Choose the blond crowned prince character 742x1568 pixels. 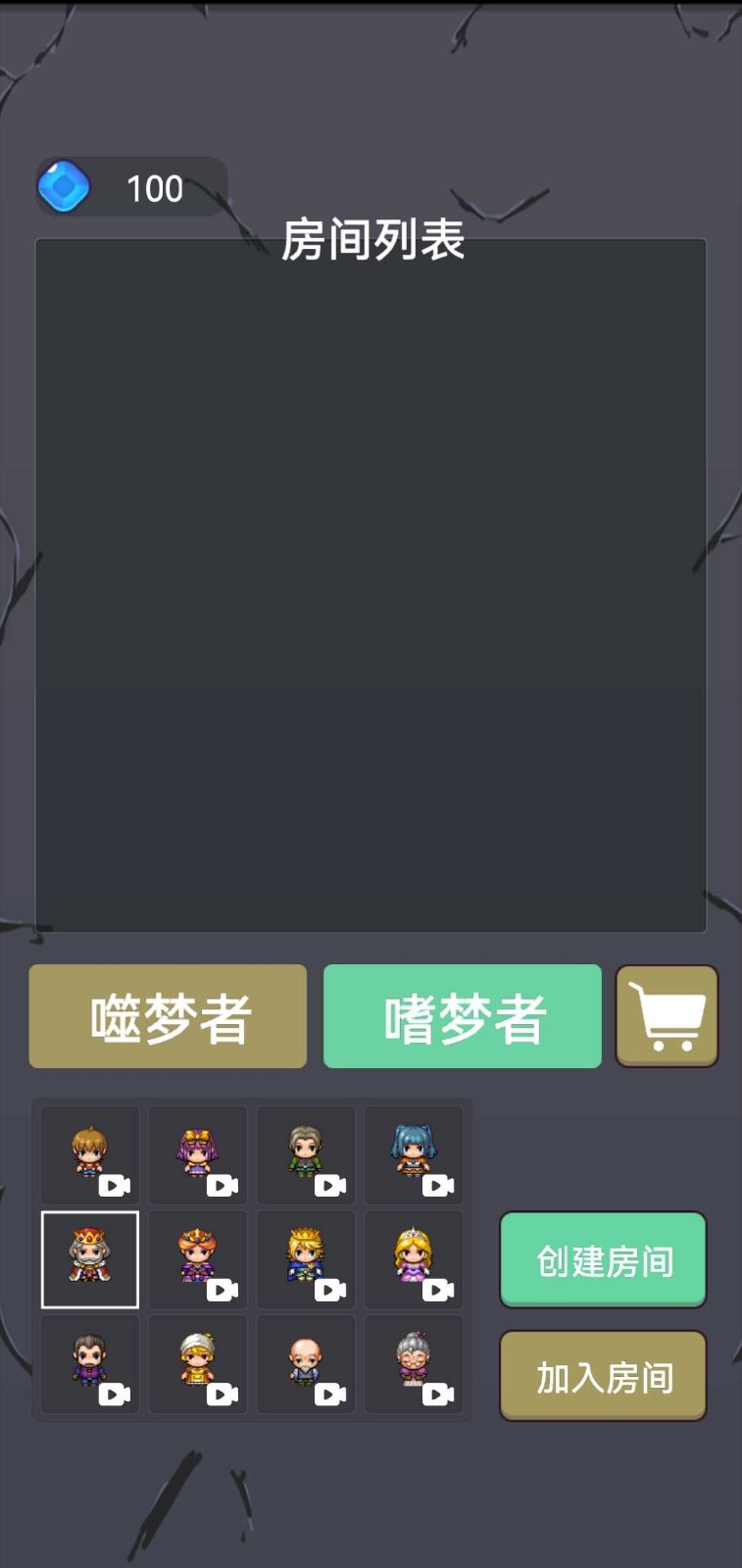(x=306, y=1259)
